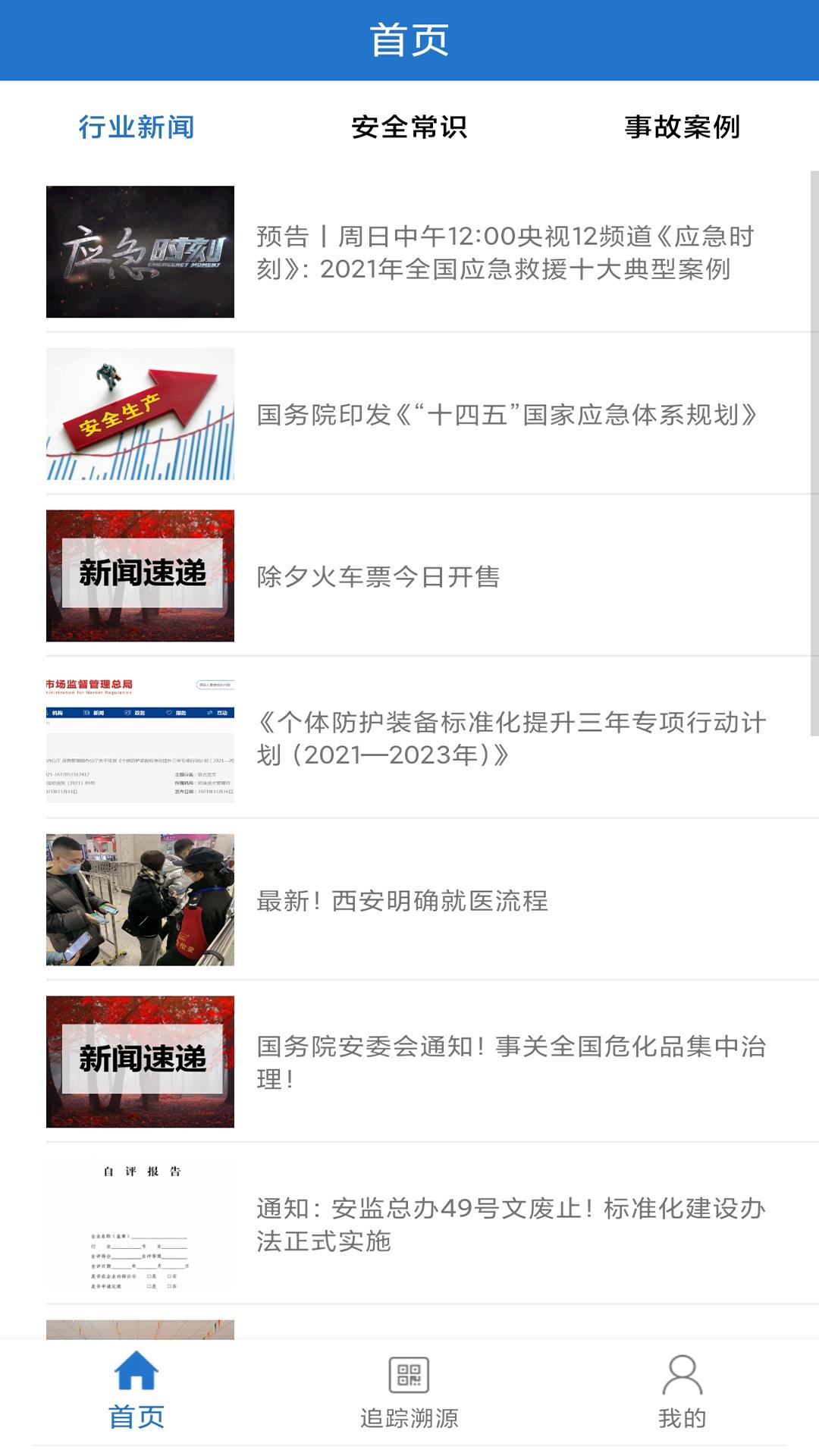Select the 行业新闻 tab

point(137,127)
